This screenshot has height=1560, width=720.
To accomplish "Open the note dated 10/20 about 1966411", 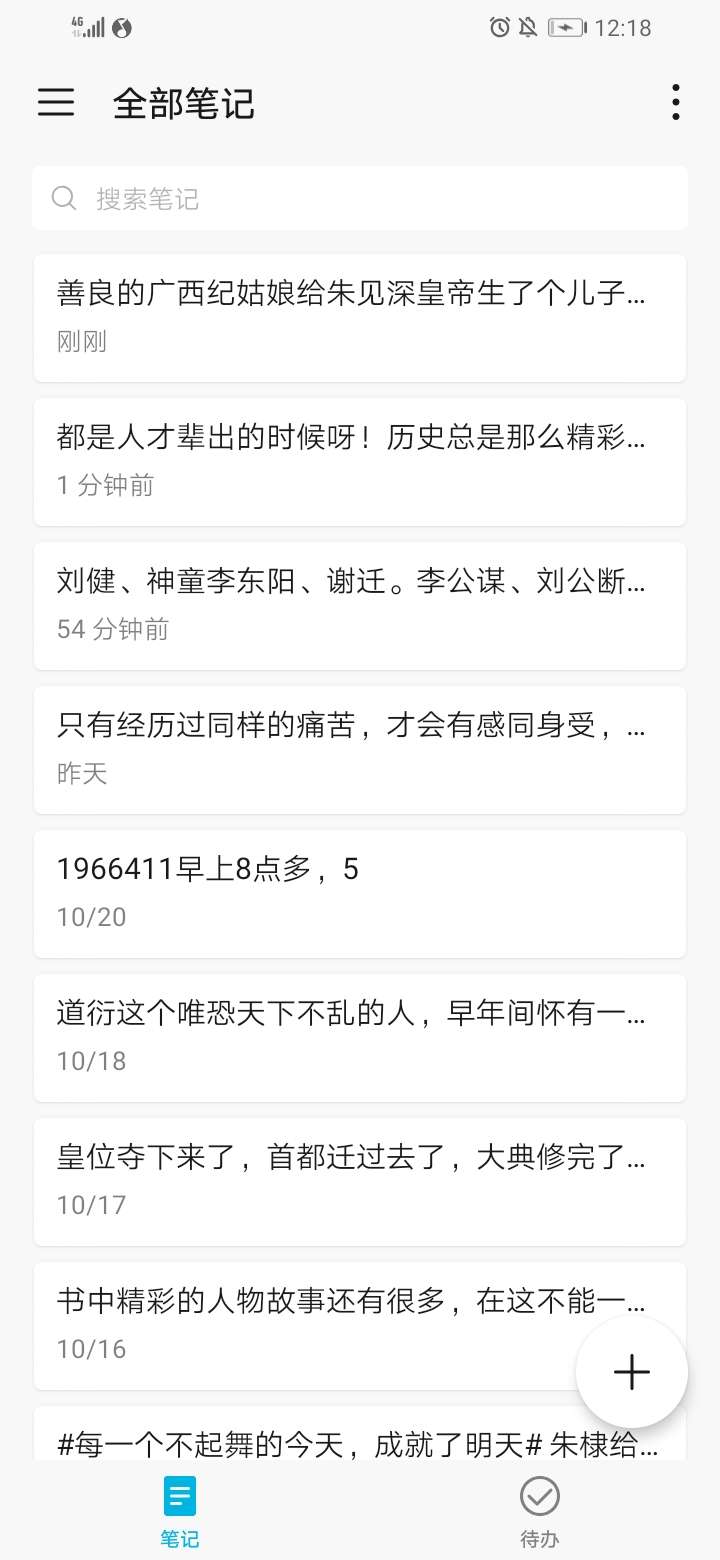I will tap(360, 893).
